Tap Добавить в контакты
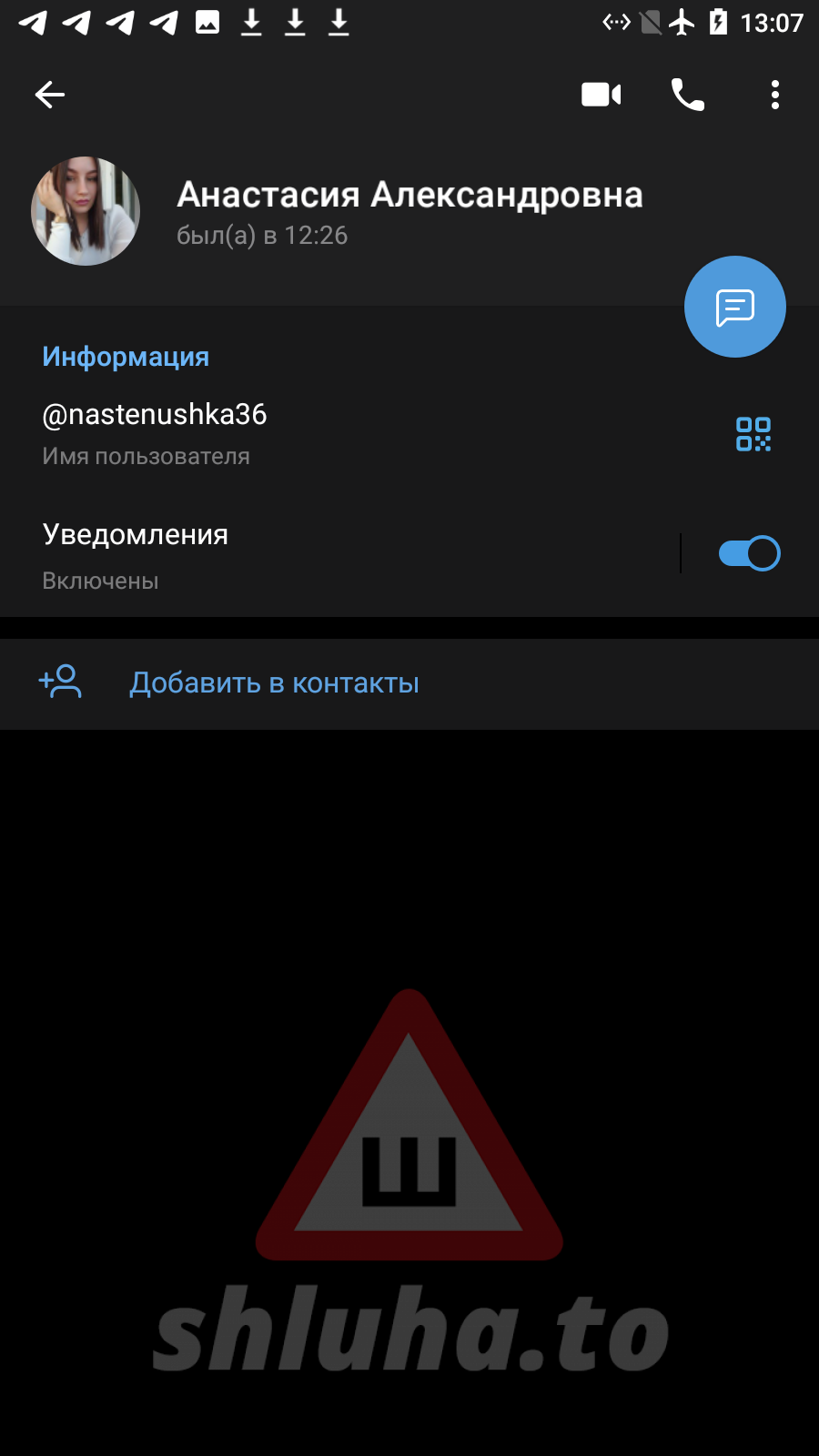 click(273, 683)
